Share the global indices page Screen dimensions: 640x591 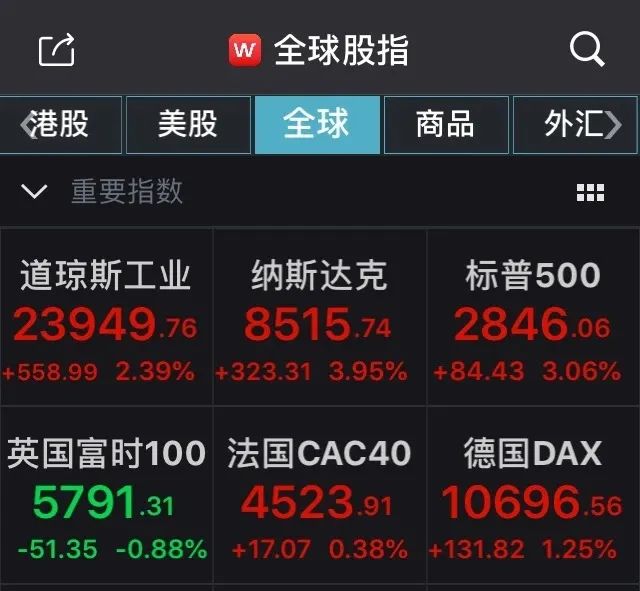click(57, 49)
